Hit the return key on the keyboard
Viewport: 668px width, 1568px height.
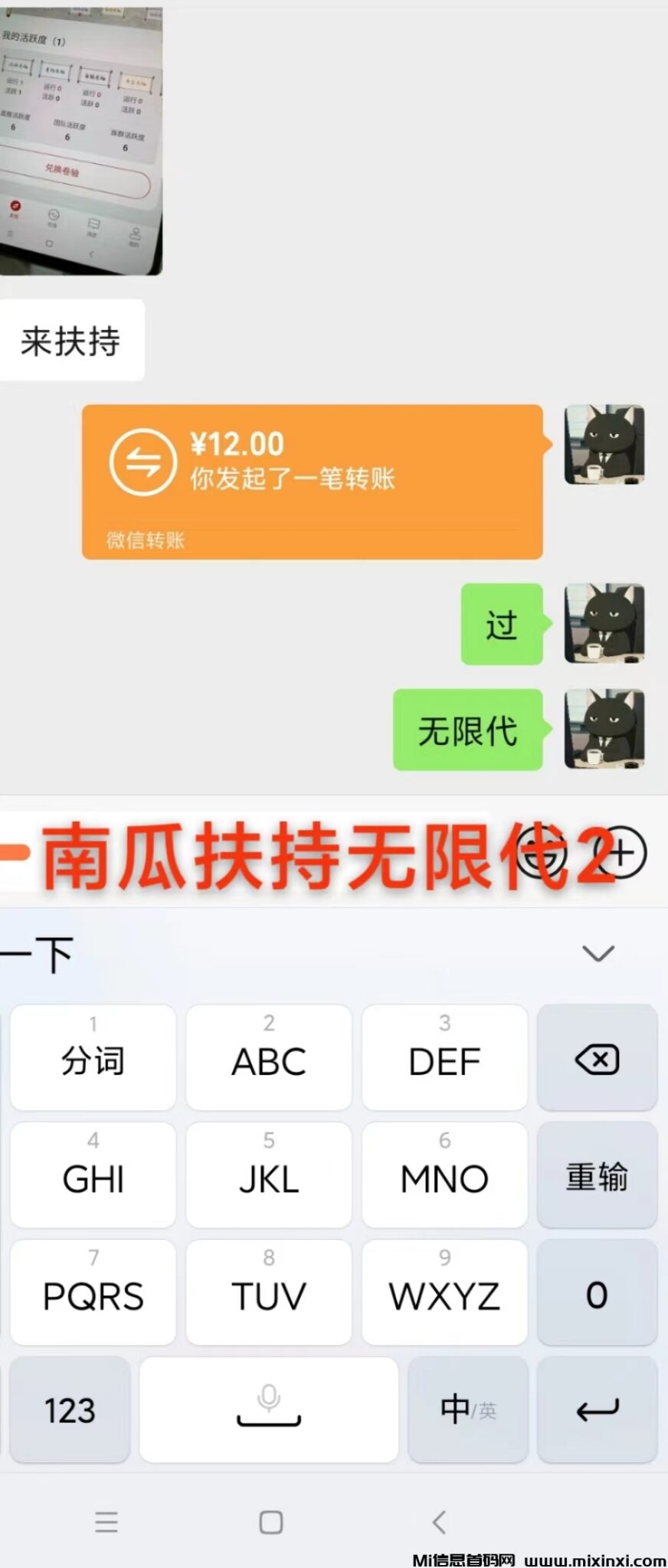coord(597,1410)
